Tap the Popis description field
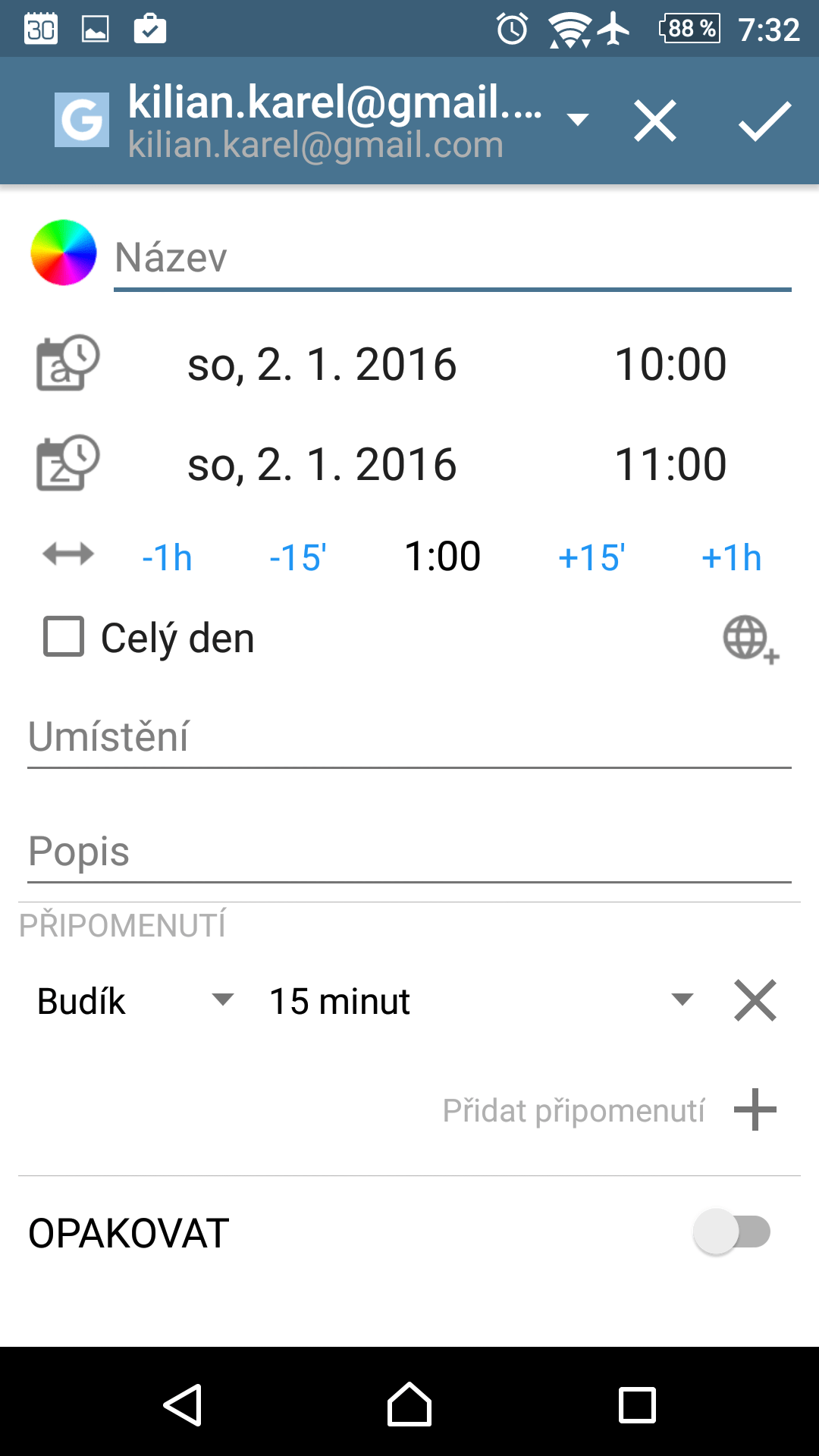The height and width of the screenshot is (1456, 819). (x=409, y=852)
